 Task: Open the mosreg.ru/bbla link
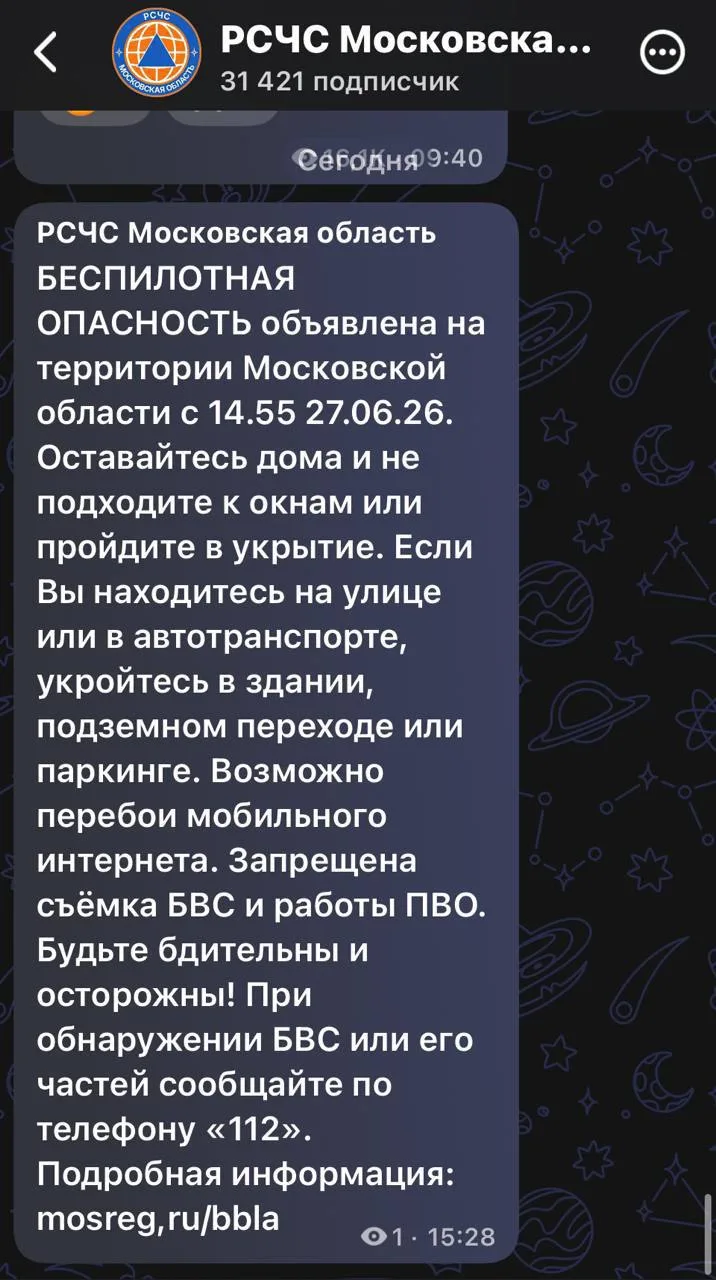158,1219
